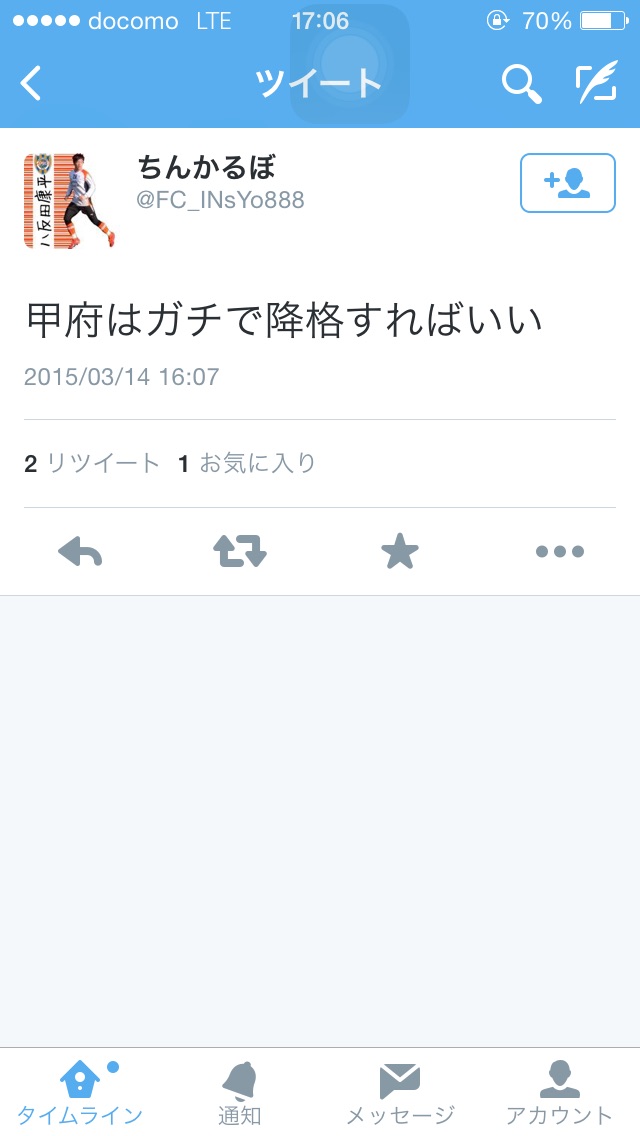The image size is (640, 1136).
Task: Reply to this tweet
Action: (80, 551)
